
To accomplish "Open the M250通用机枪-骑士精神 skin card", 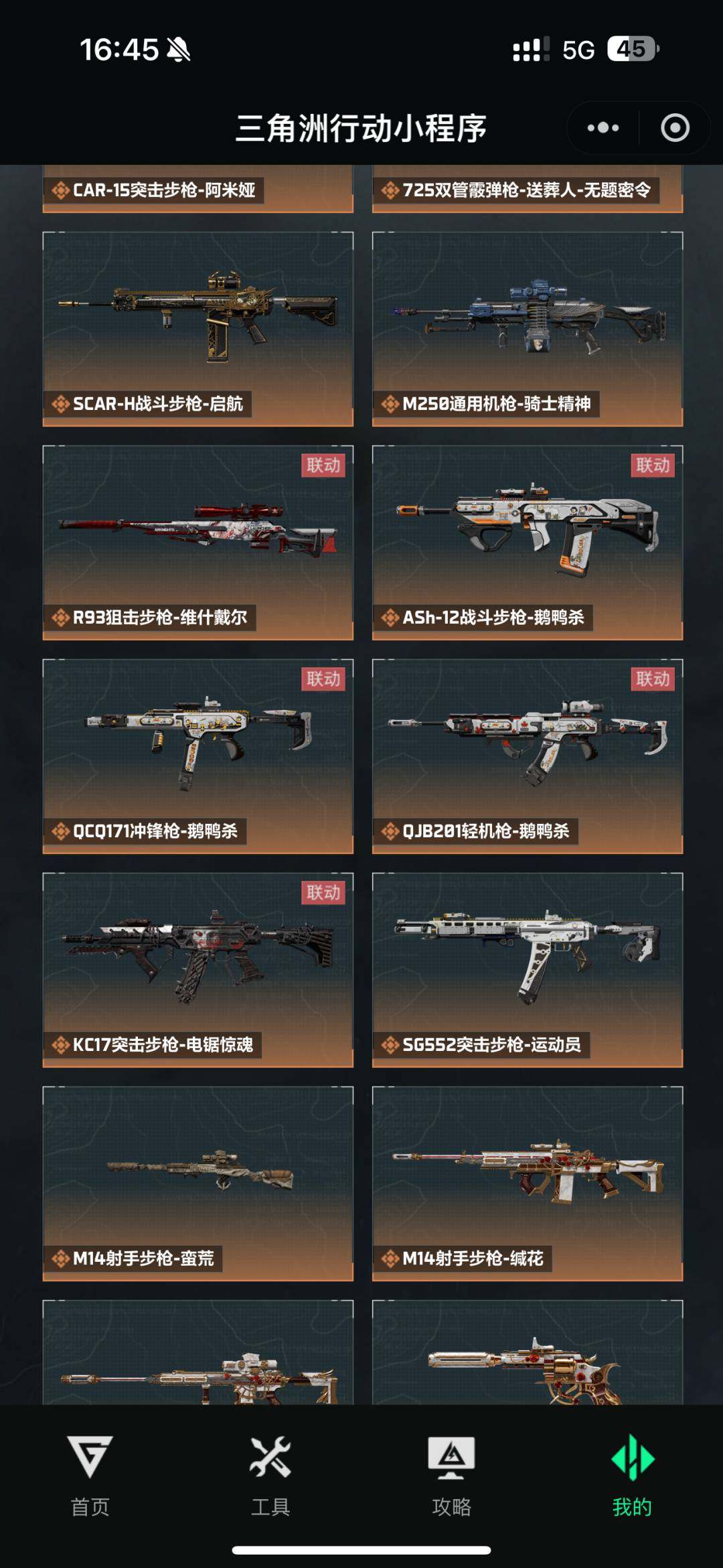I will (x=528, y=328).
